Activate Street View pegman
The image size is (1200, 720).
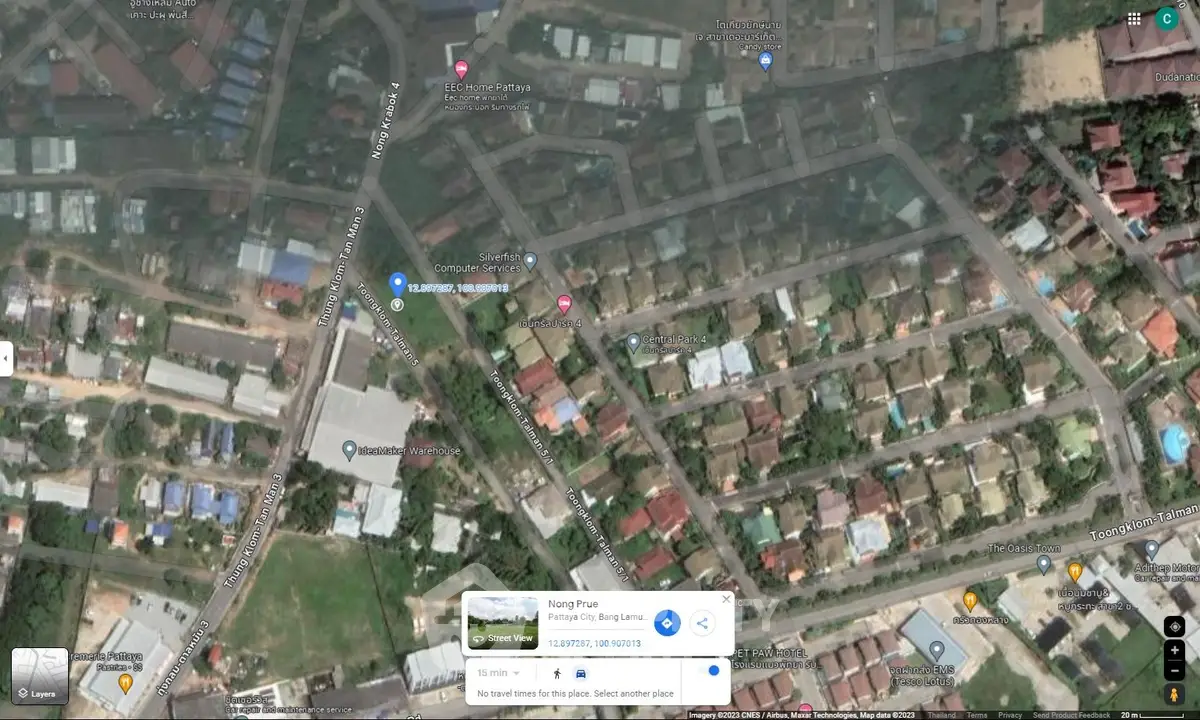tap(1175, 694)
